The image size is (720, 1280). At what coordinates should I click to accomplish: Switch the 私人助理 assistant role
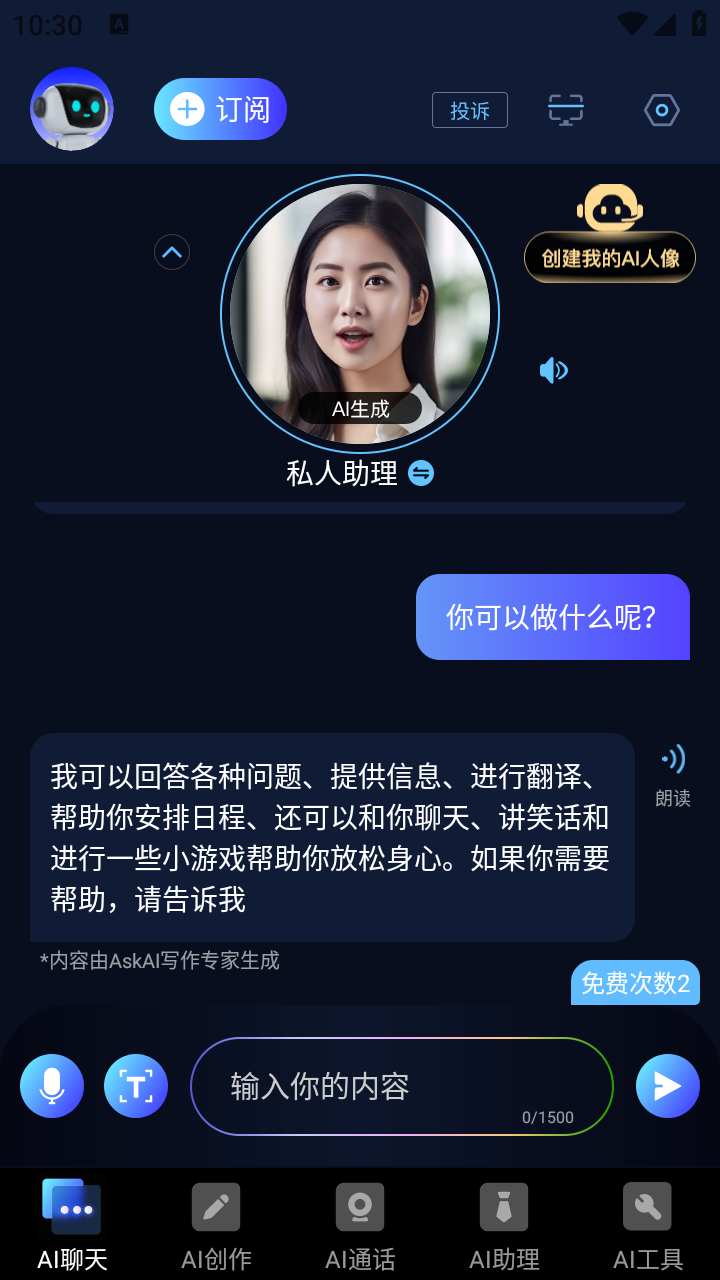point(421,473)
